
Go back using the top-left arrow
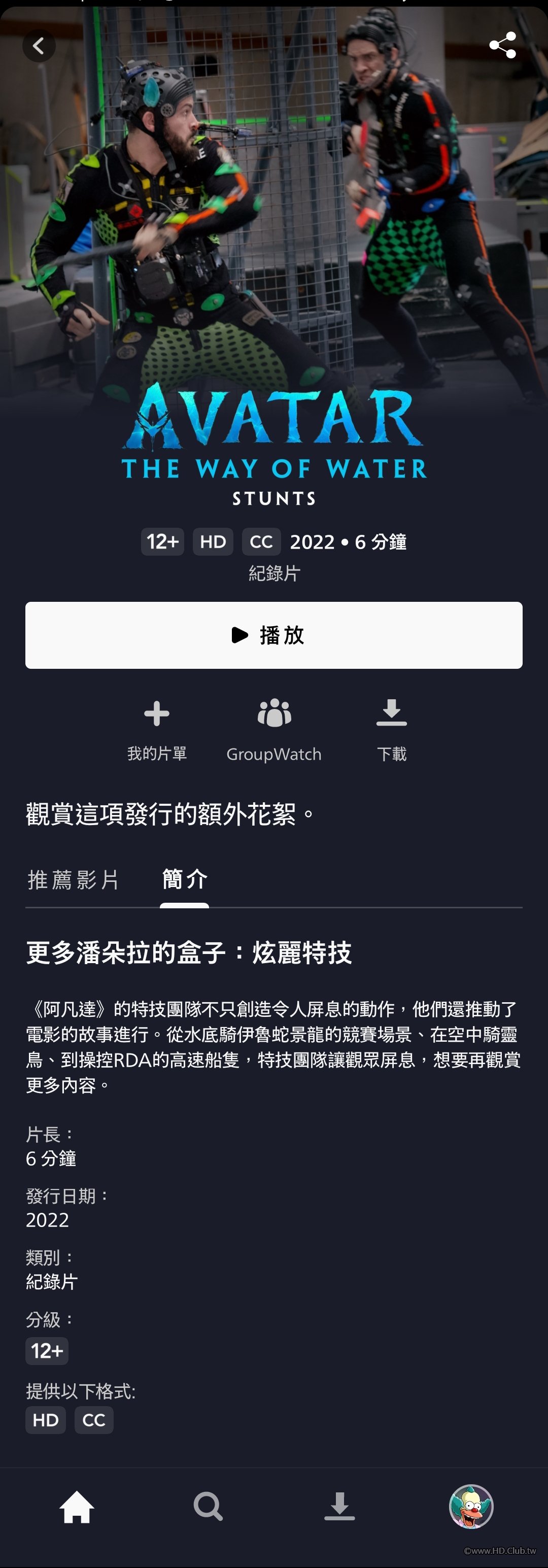click(x=39, y=46)
